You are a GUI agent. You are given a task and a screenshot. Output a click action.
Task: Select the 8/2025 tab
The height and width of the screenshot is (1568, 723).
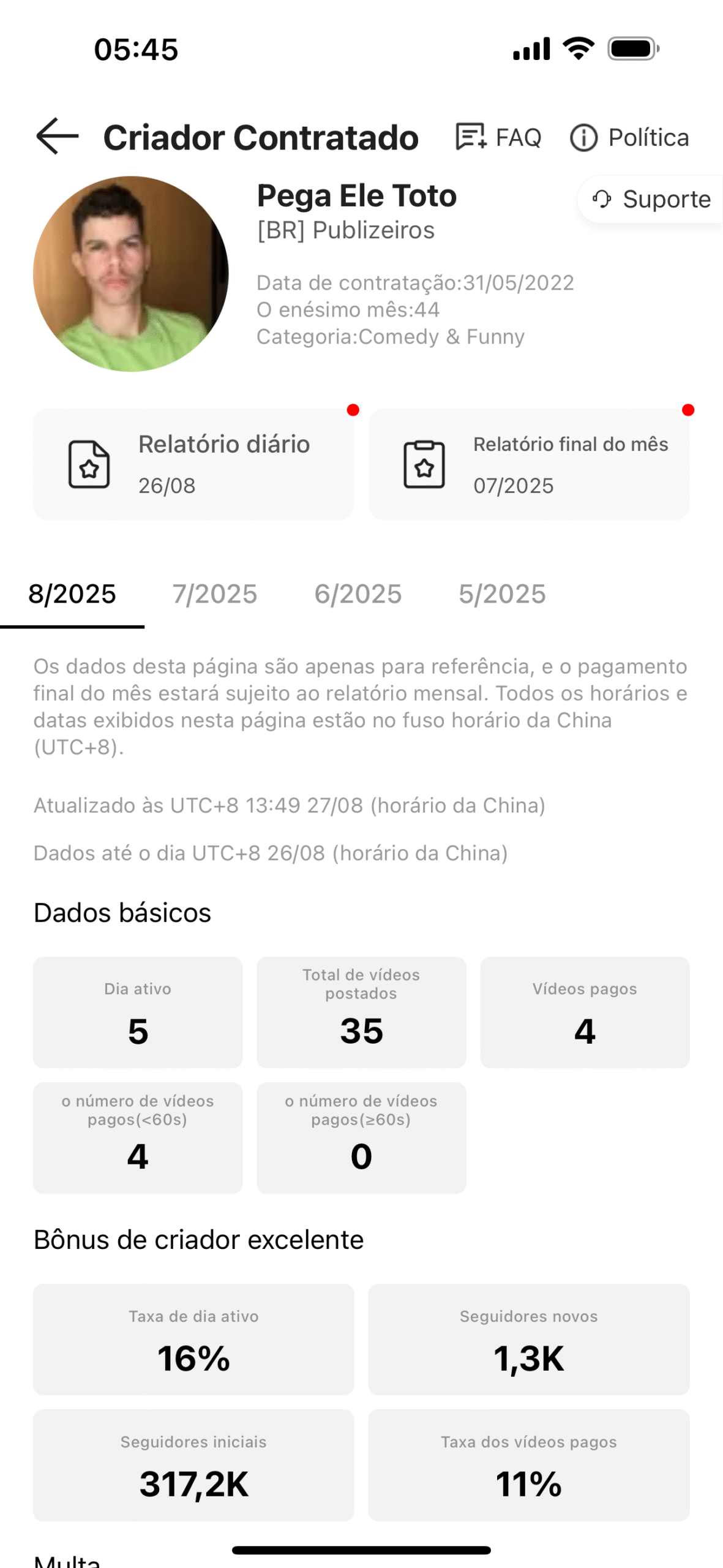point(72,594)
